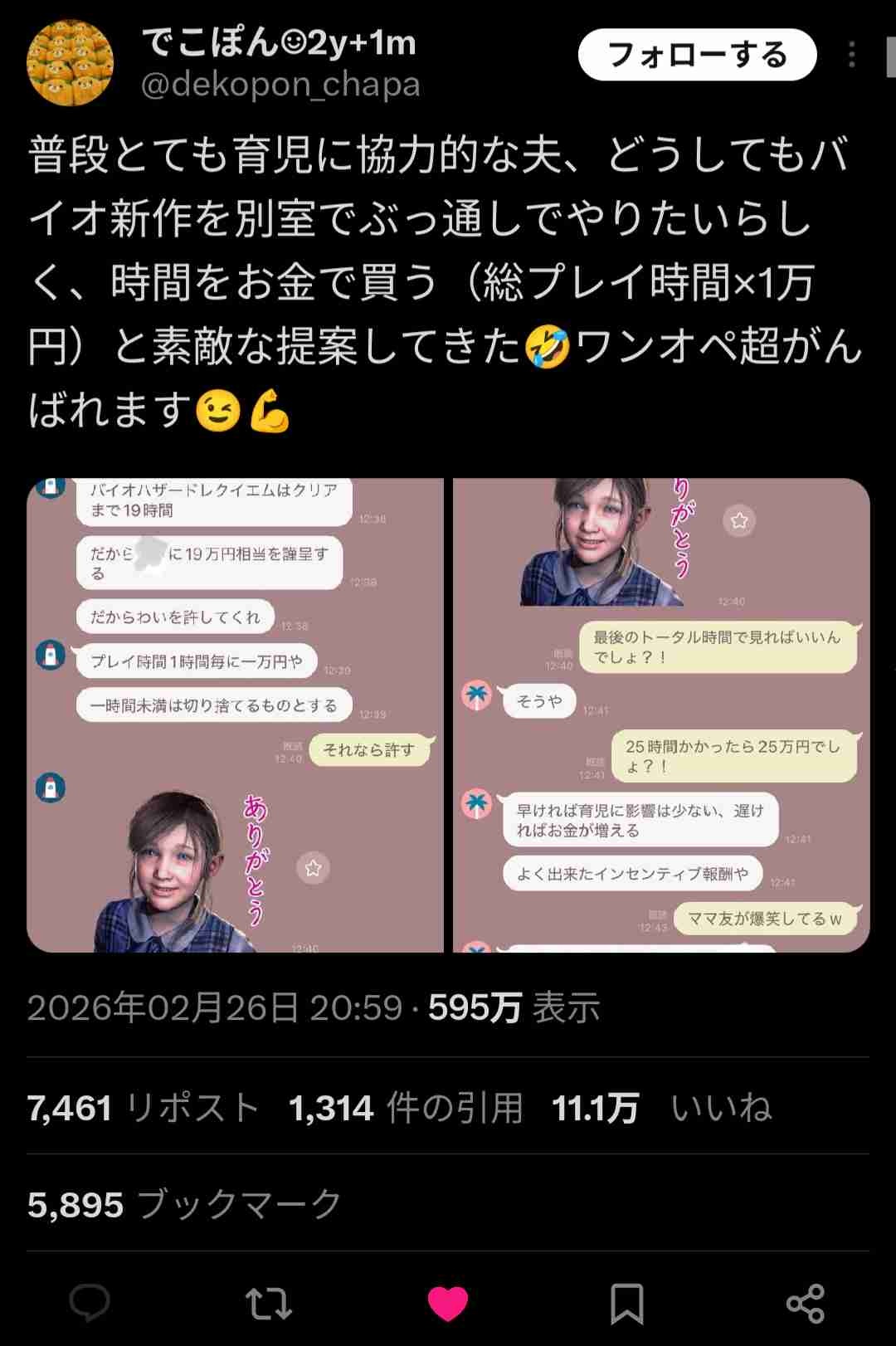Screen dimensions: 896x1346
Task: Tap the フォローする button
Action: point(697,55)
